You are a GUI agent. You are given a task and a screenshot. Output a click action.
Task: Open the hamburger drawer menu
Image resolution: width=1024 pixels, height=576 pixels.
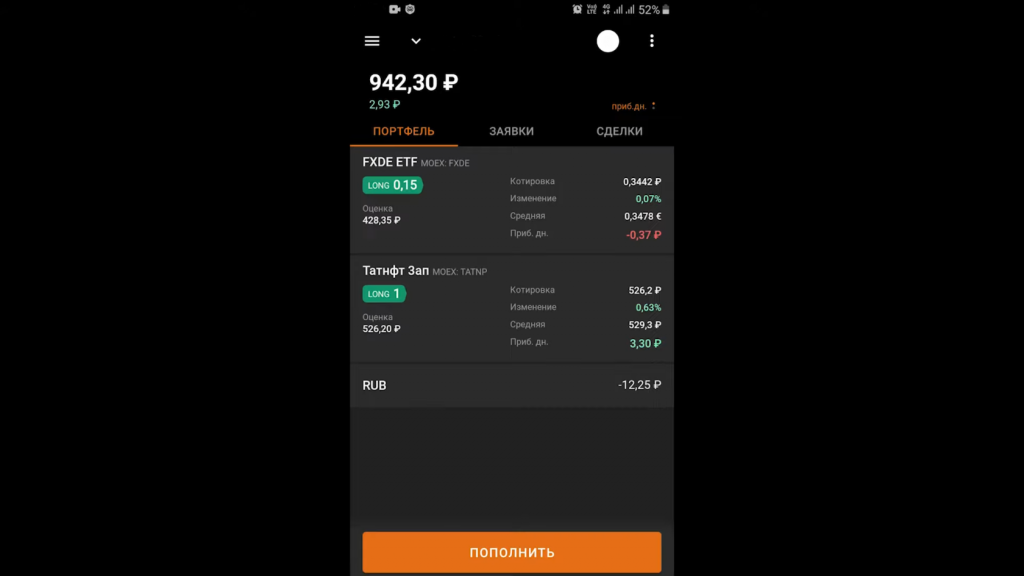pos(372,41)
